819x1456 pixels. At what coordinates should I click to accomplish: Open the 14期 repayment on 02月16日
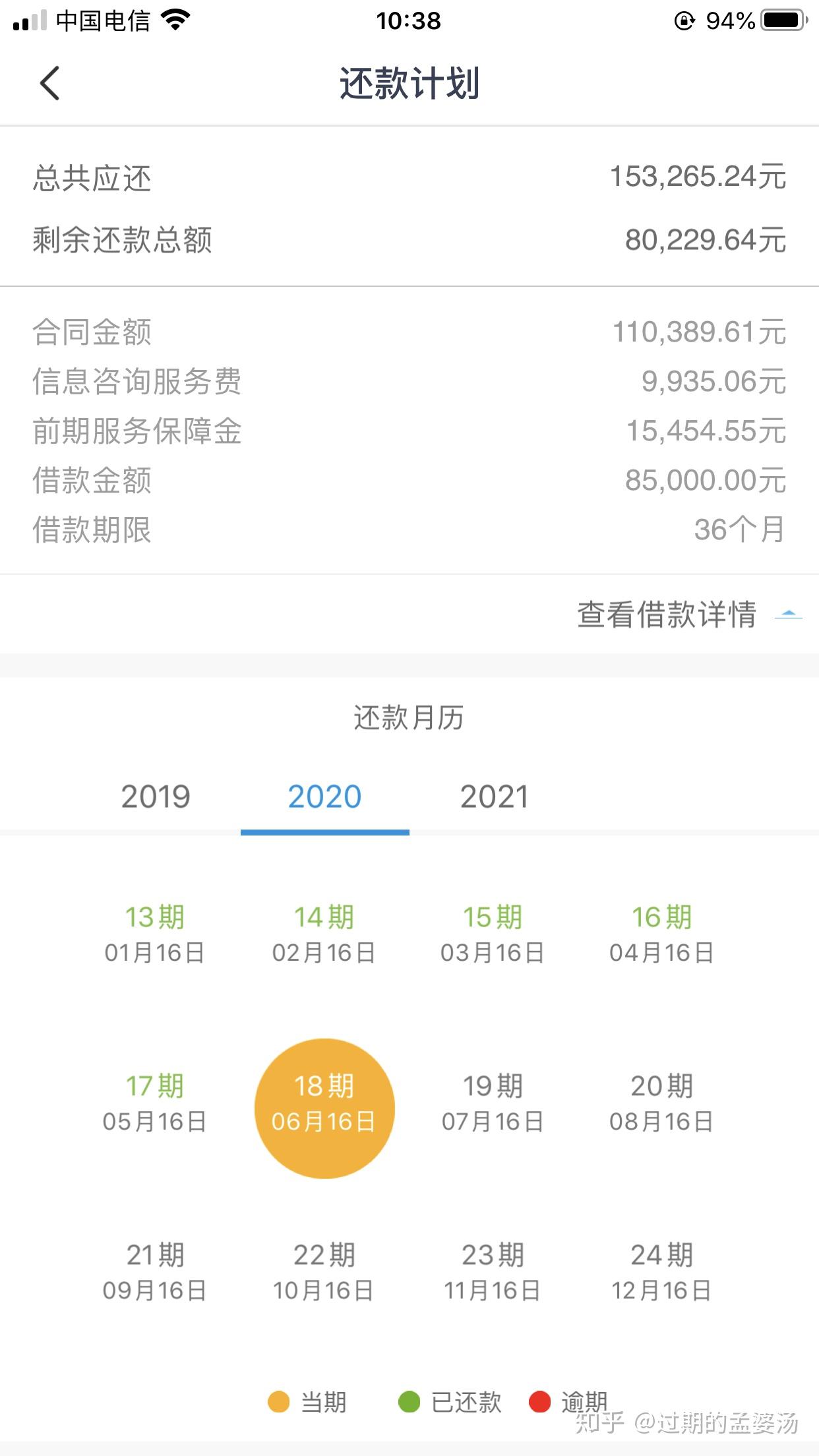324,934
